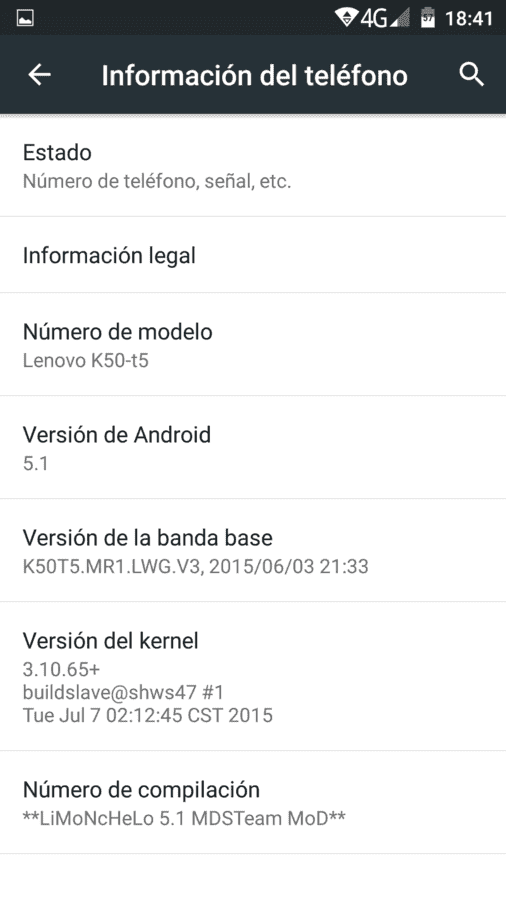Select the Versión de la banda base row
This screenshot has height=899, width=506.
[x=253, y=550]
